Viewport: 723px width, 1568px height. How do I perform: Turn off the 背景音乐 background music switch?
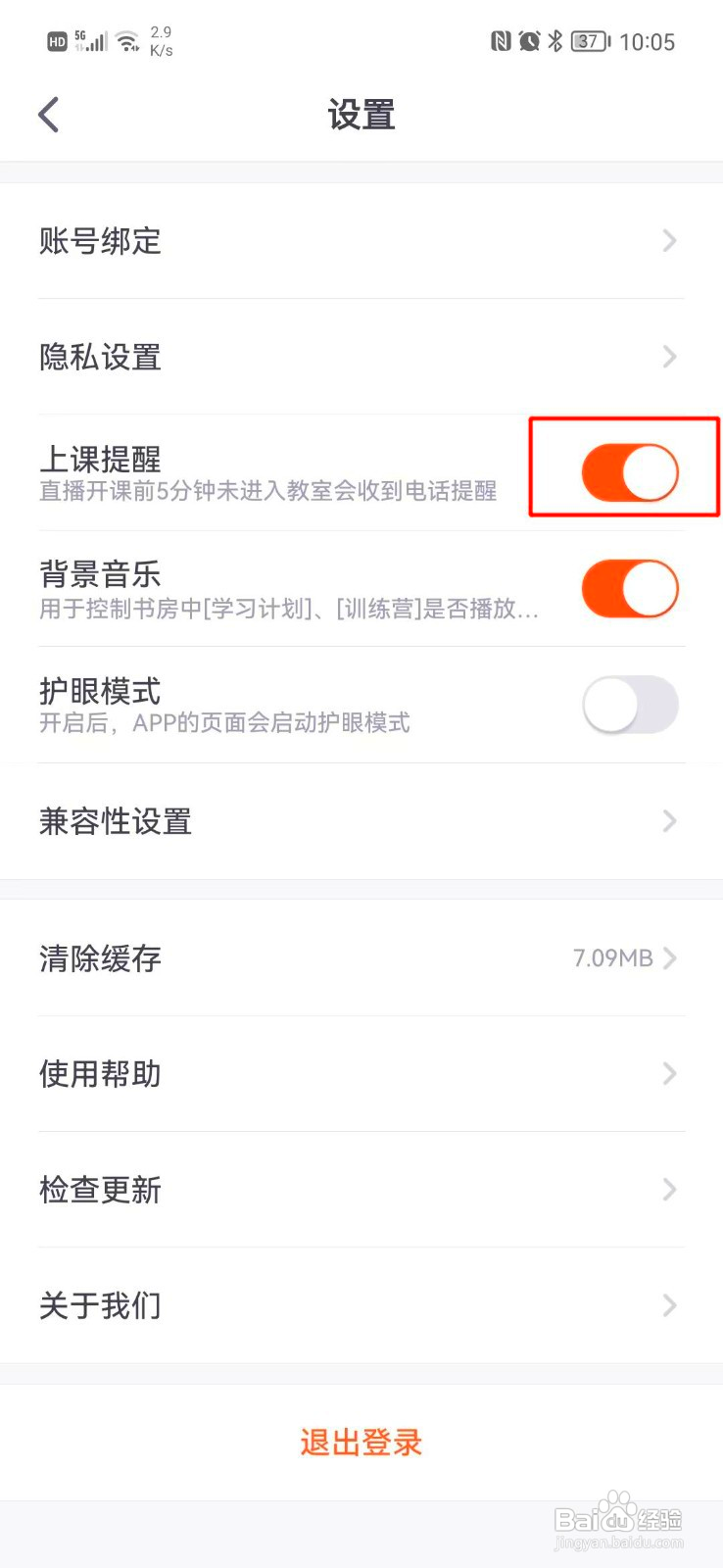[630, 589]
